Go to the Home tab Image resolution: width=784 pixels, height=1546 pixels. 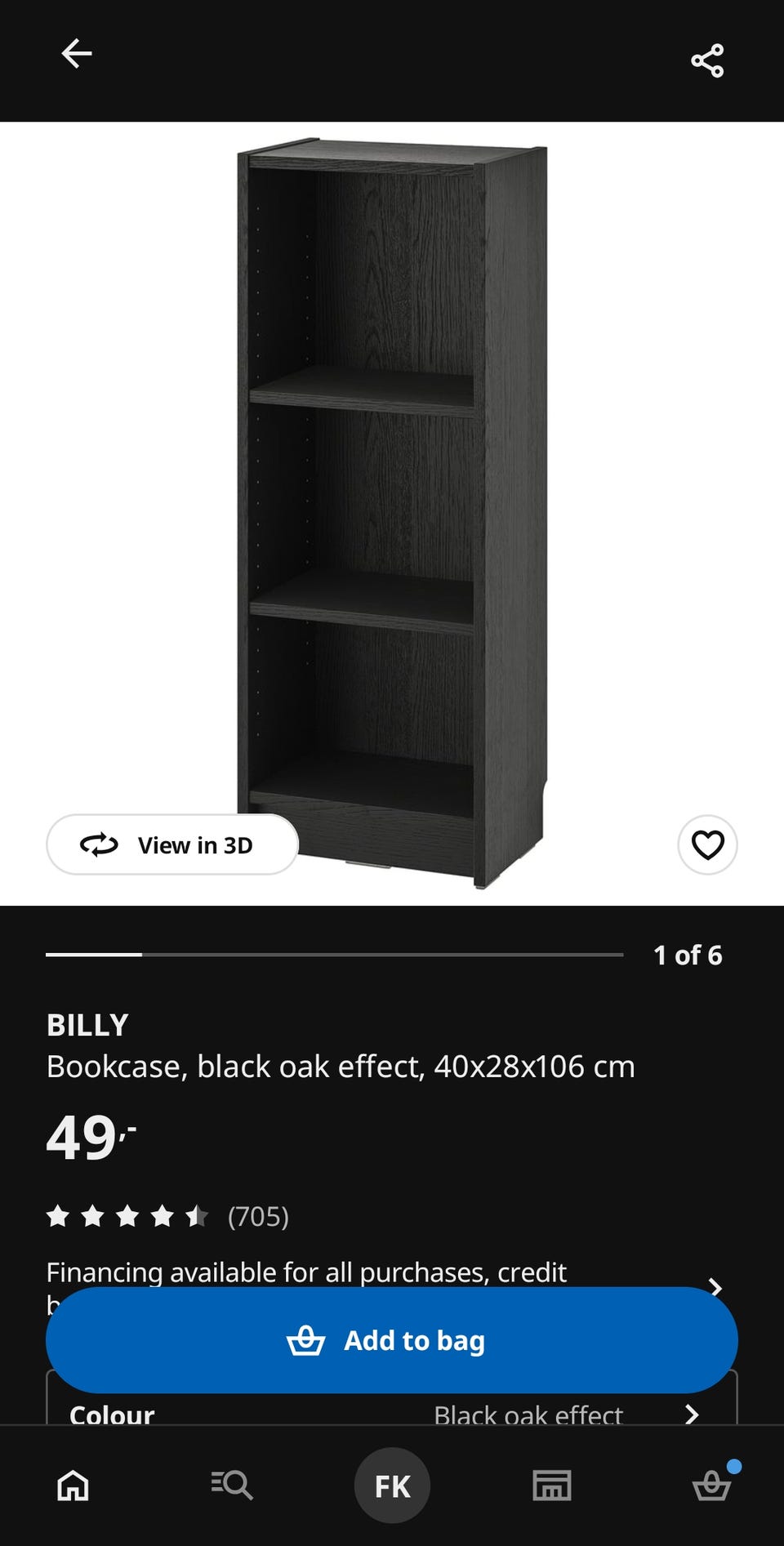[x=73, y=1485]
